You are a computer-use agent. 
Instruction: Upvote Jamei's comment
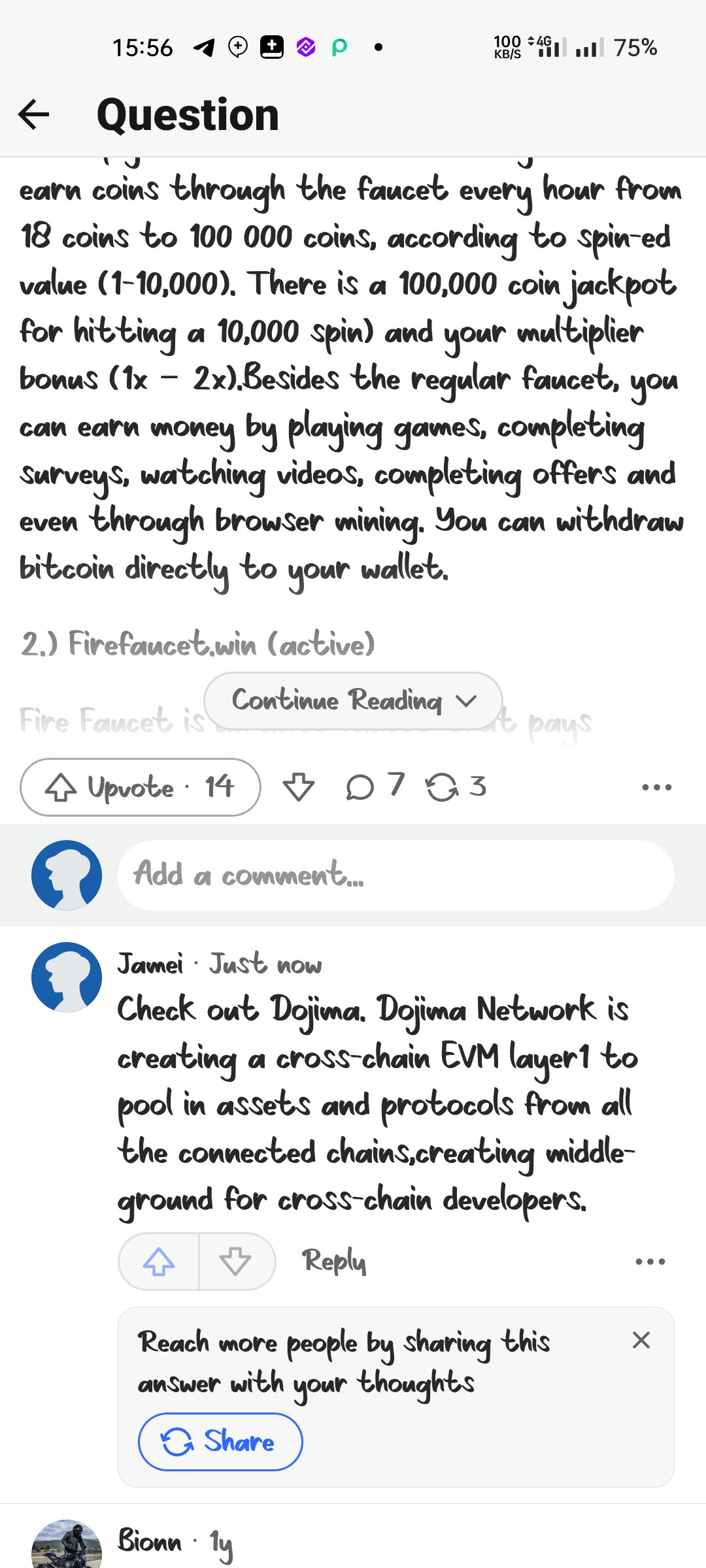(x=159, y=1262)
